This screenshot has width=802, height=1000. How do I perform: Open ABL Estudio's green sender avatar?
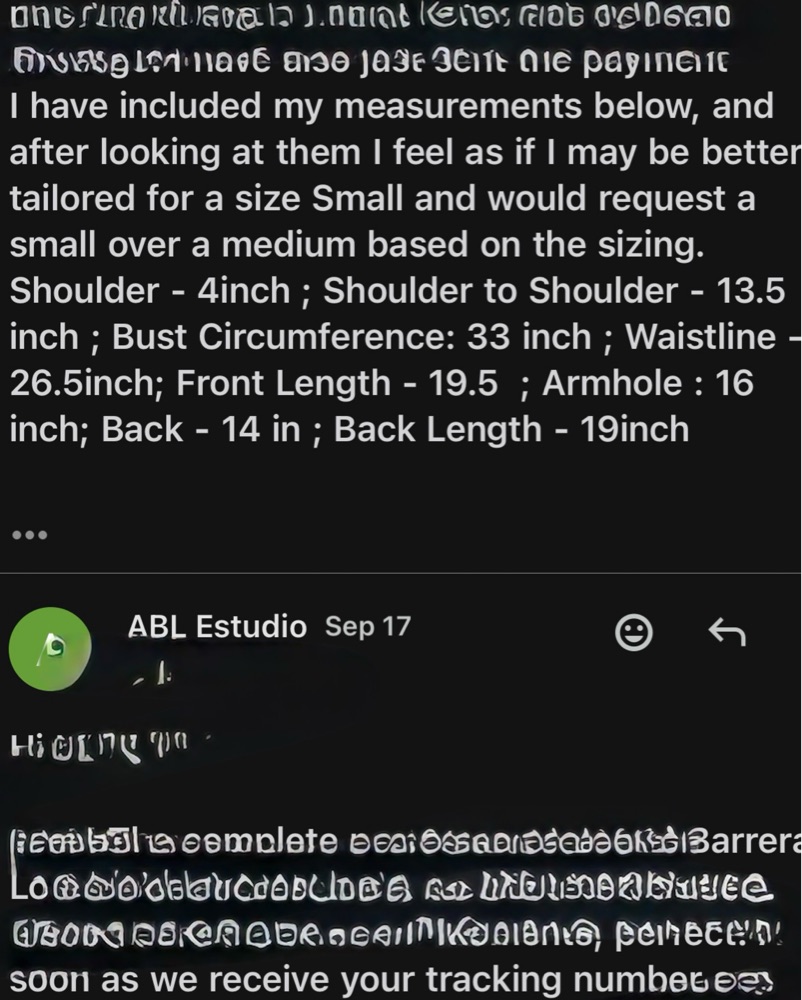pyautogui.click(x=50, y=648)
